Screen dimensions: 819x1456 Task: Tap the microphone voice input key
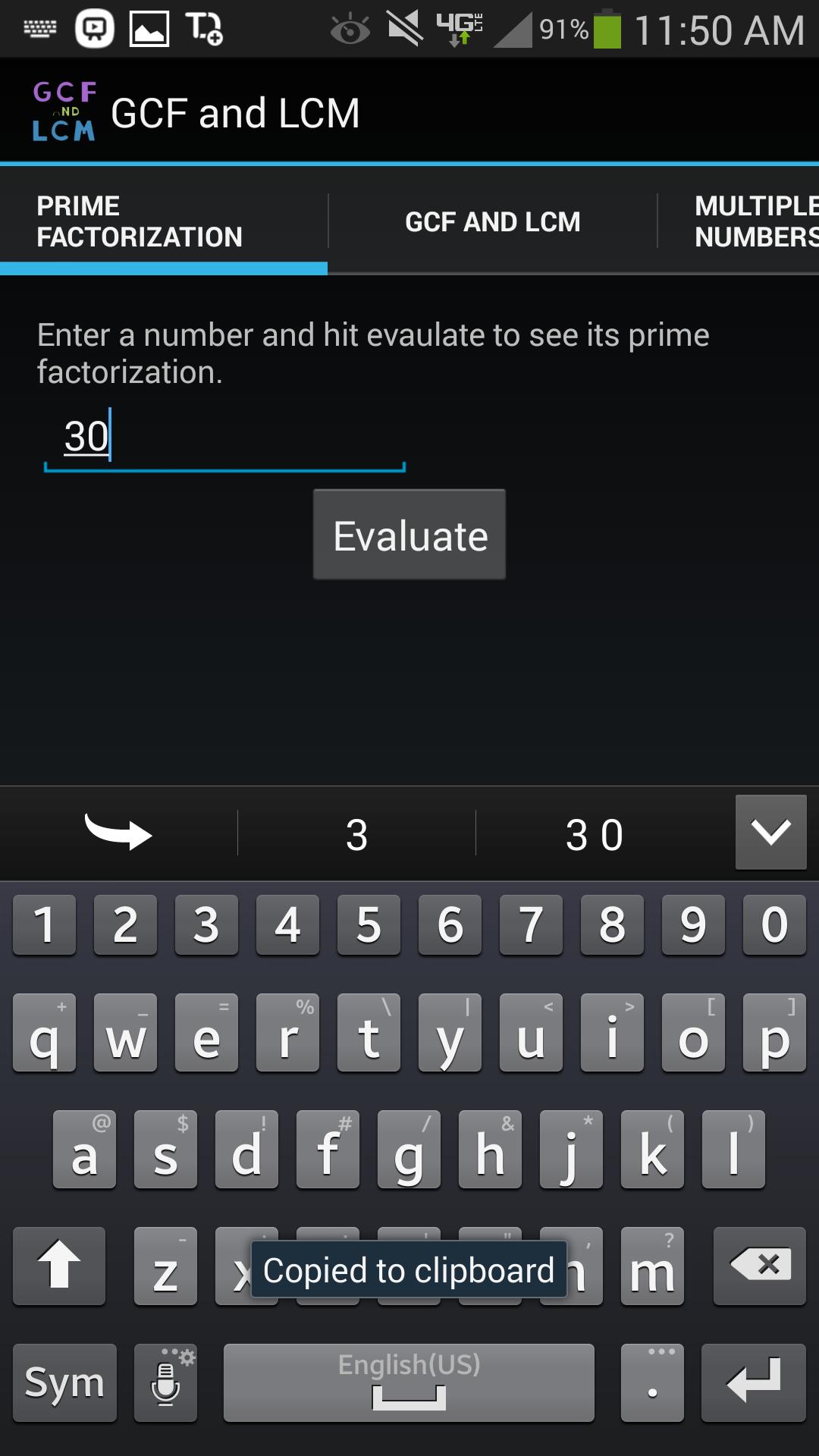165,1382
